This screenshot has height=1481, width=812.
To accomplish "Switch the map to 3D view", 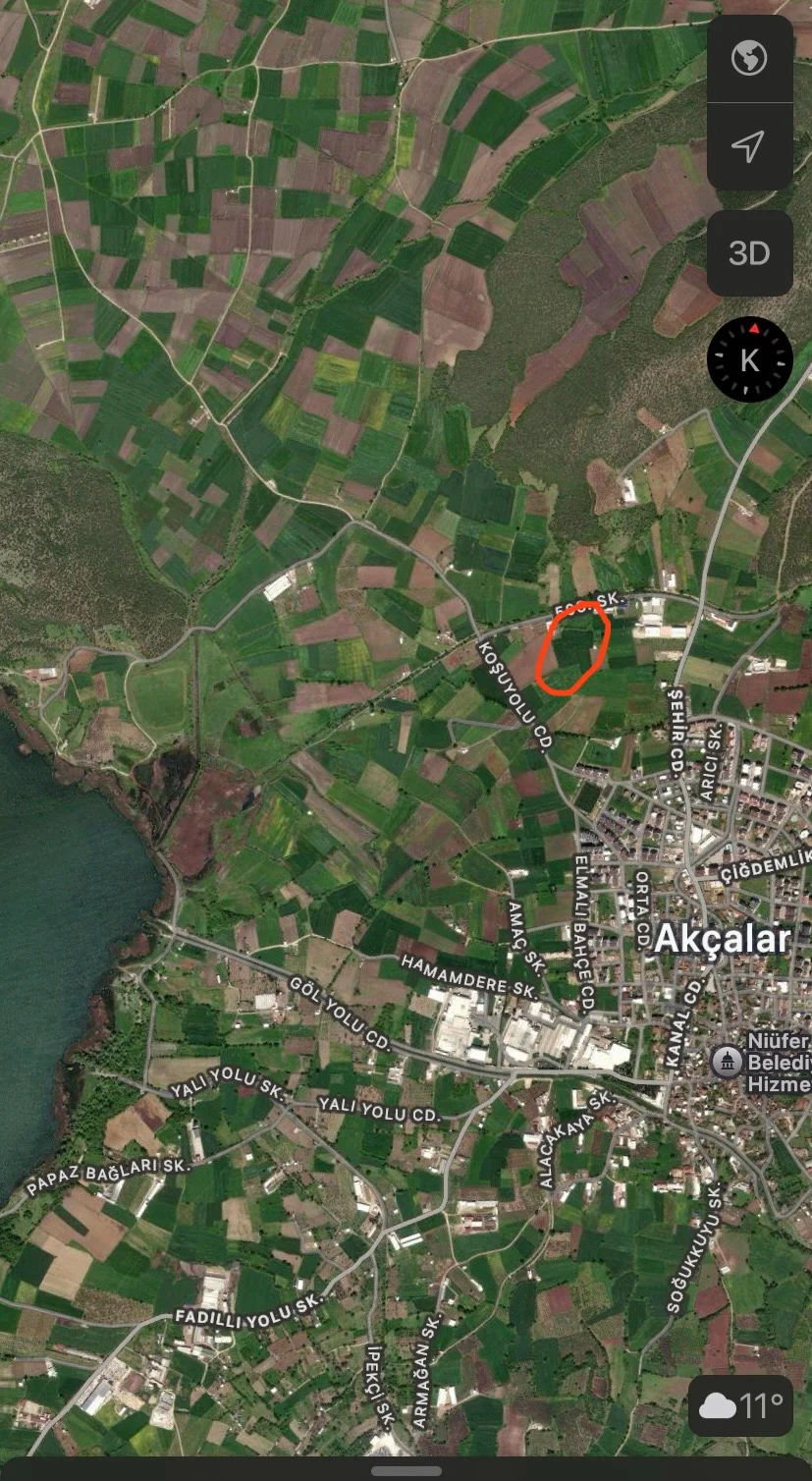I will click(x=749, y=253).
